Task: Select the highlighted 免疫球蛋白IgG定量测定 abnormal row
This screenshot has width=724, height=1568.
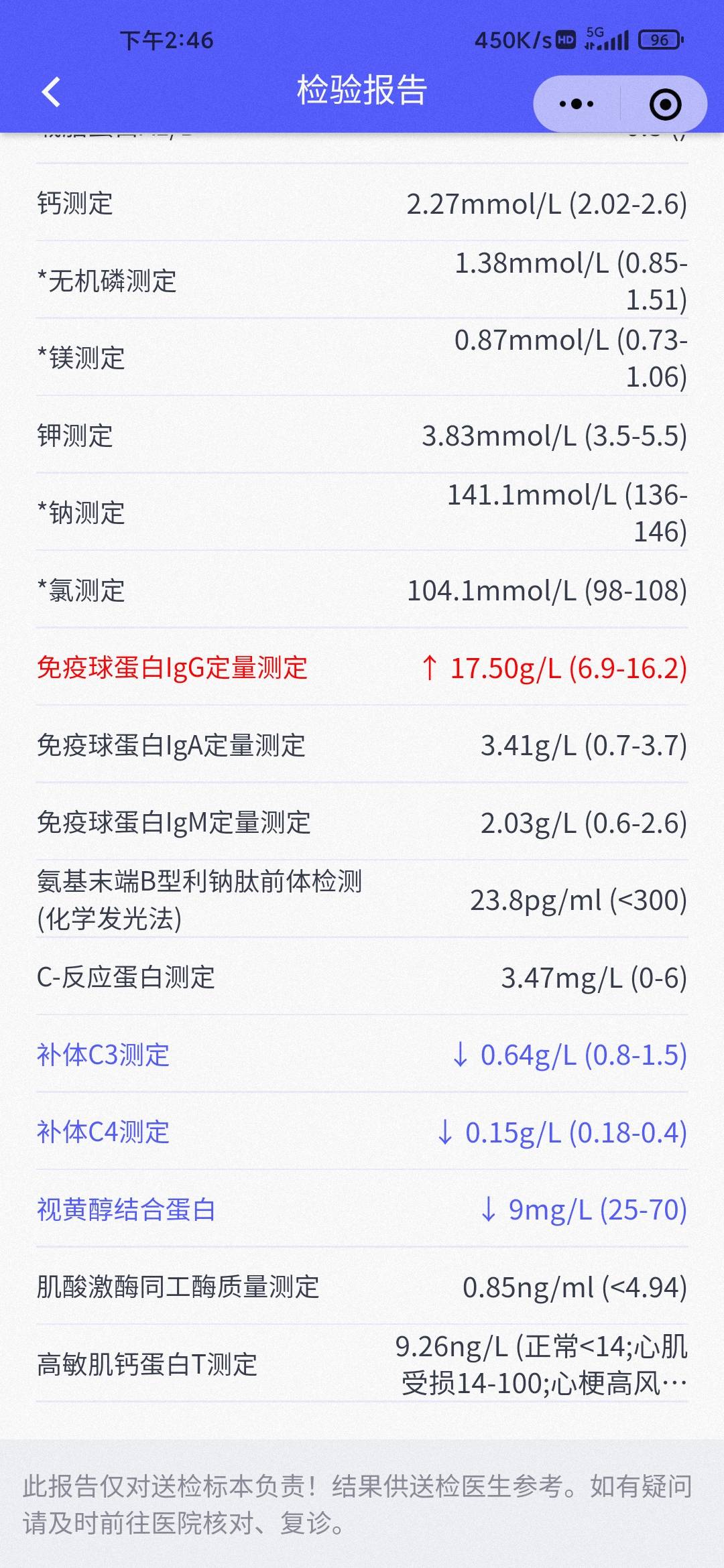Action: point(362,667)
